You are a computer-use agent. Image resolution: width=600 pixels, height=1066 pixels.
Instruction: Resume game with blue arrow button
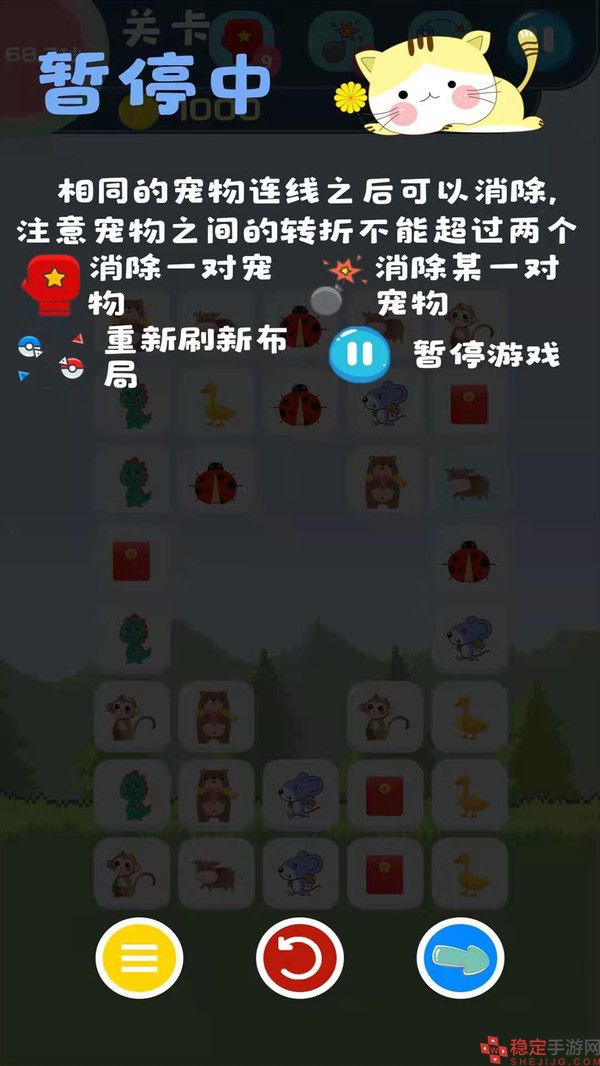click(460, 958)
